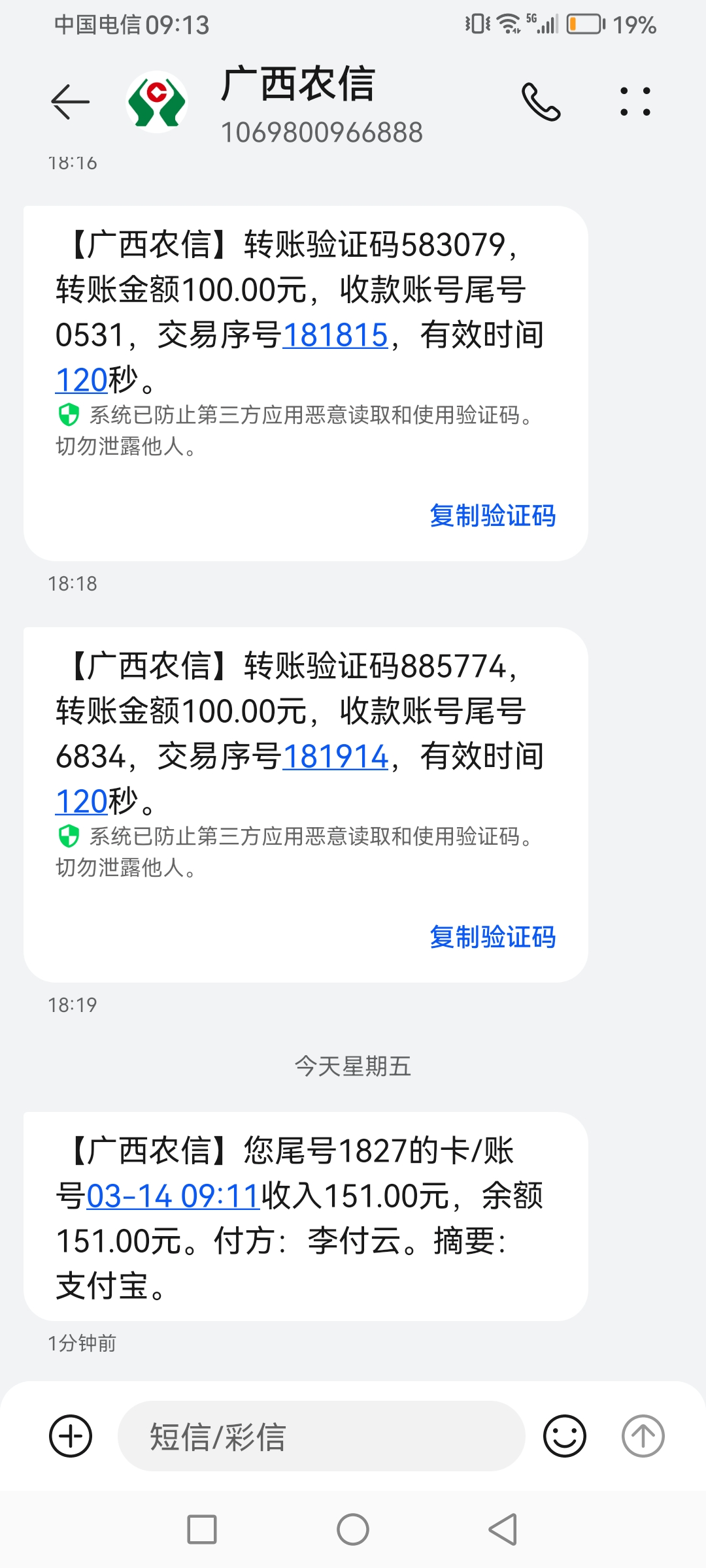Open the emoji picker
Viewport: 706px width, 1568px height.
click(565, 1436)
